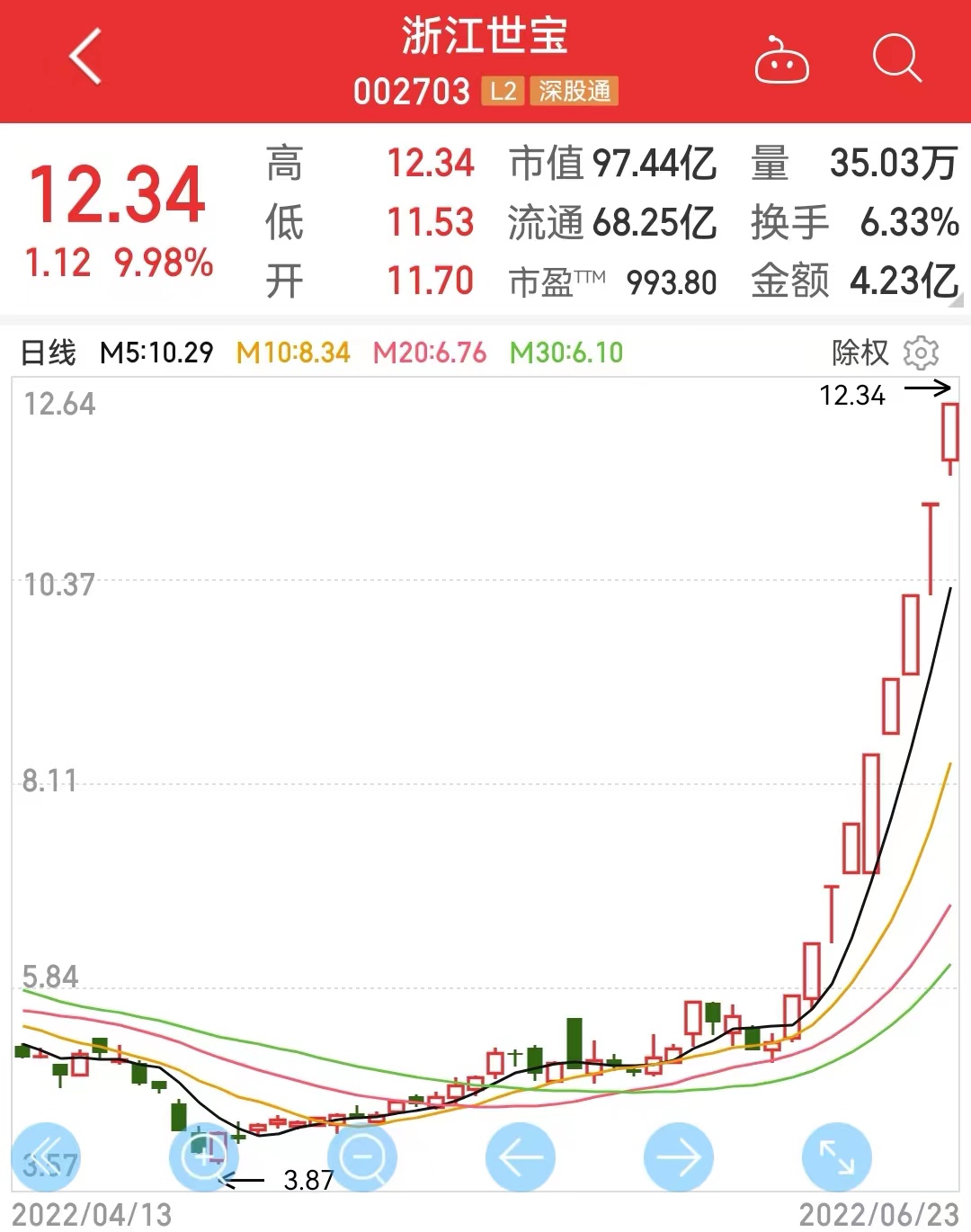The image size is (971, 1232).
Task: Expand chart to full screen
Action: [x=837, y=1157]
